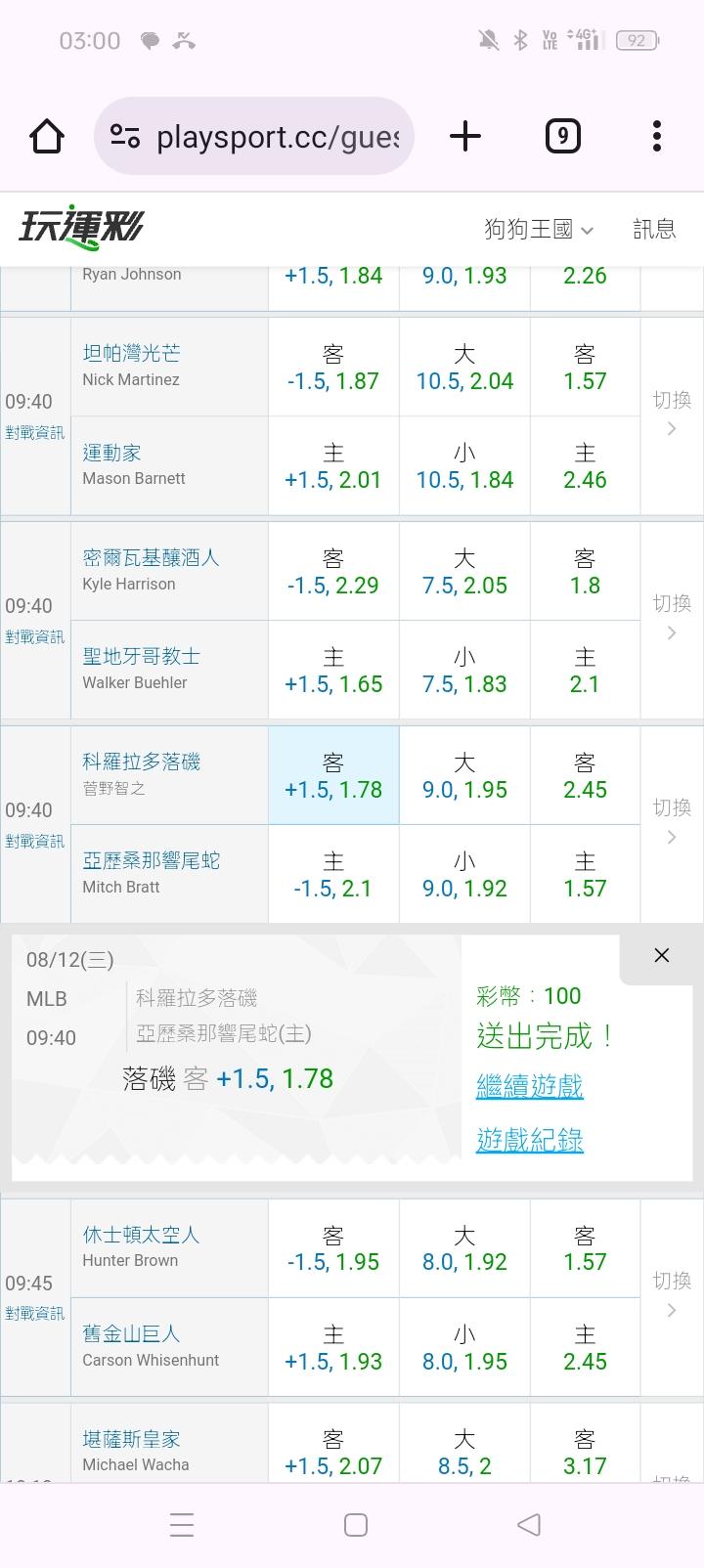Screen dimensions: 704x1568
Task: Choose 大 10.5, 2.04 for Tampa Bay game
Action: click(x=464, y=368)
